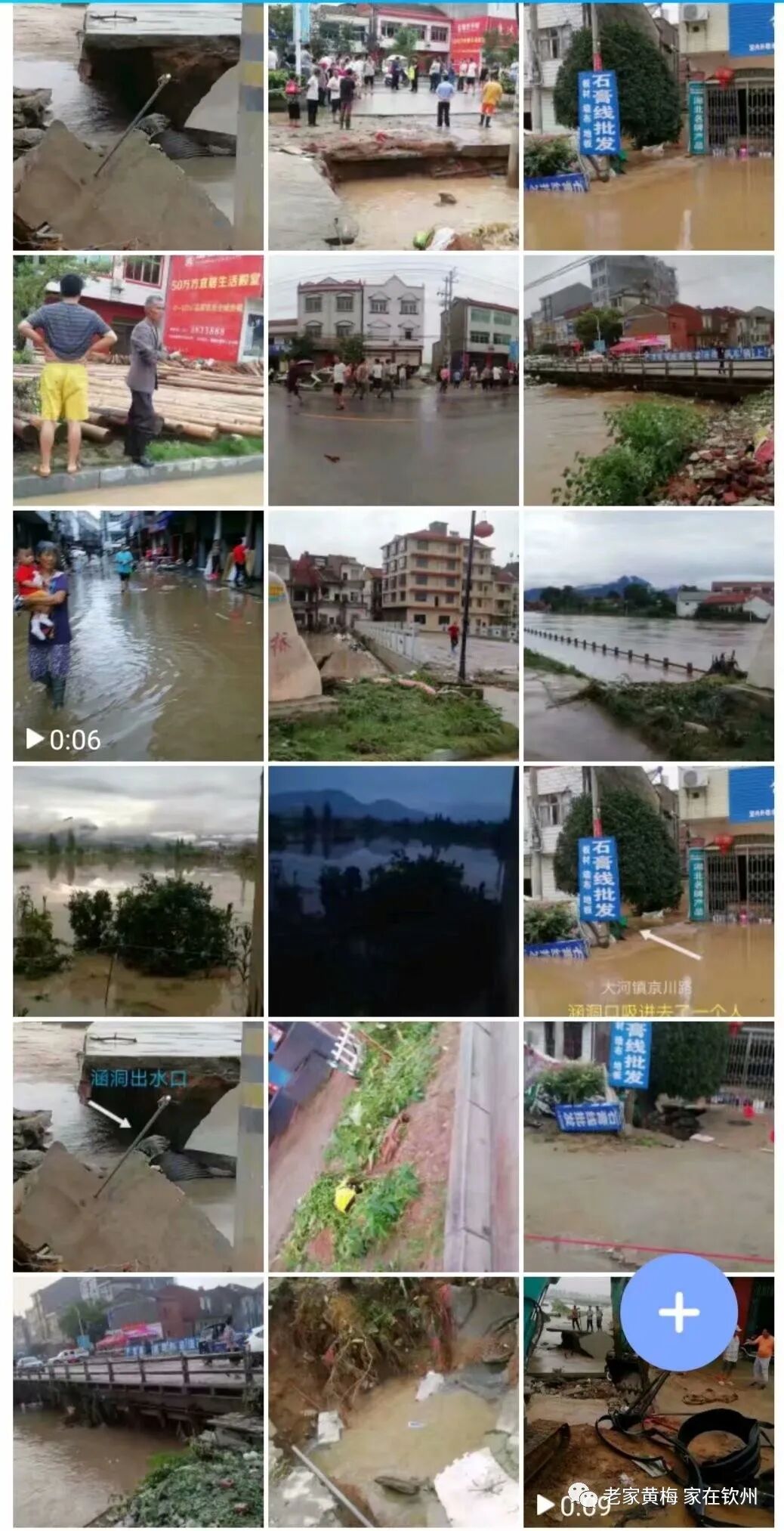Viewport: 784px width, 1531px height.
Task: Play the 0:06 video of woman holding baby
Action: 137,636
